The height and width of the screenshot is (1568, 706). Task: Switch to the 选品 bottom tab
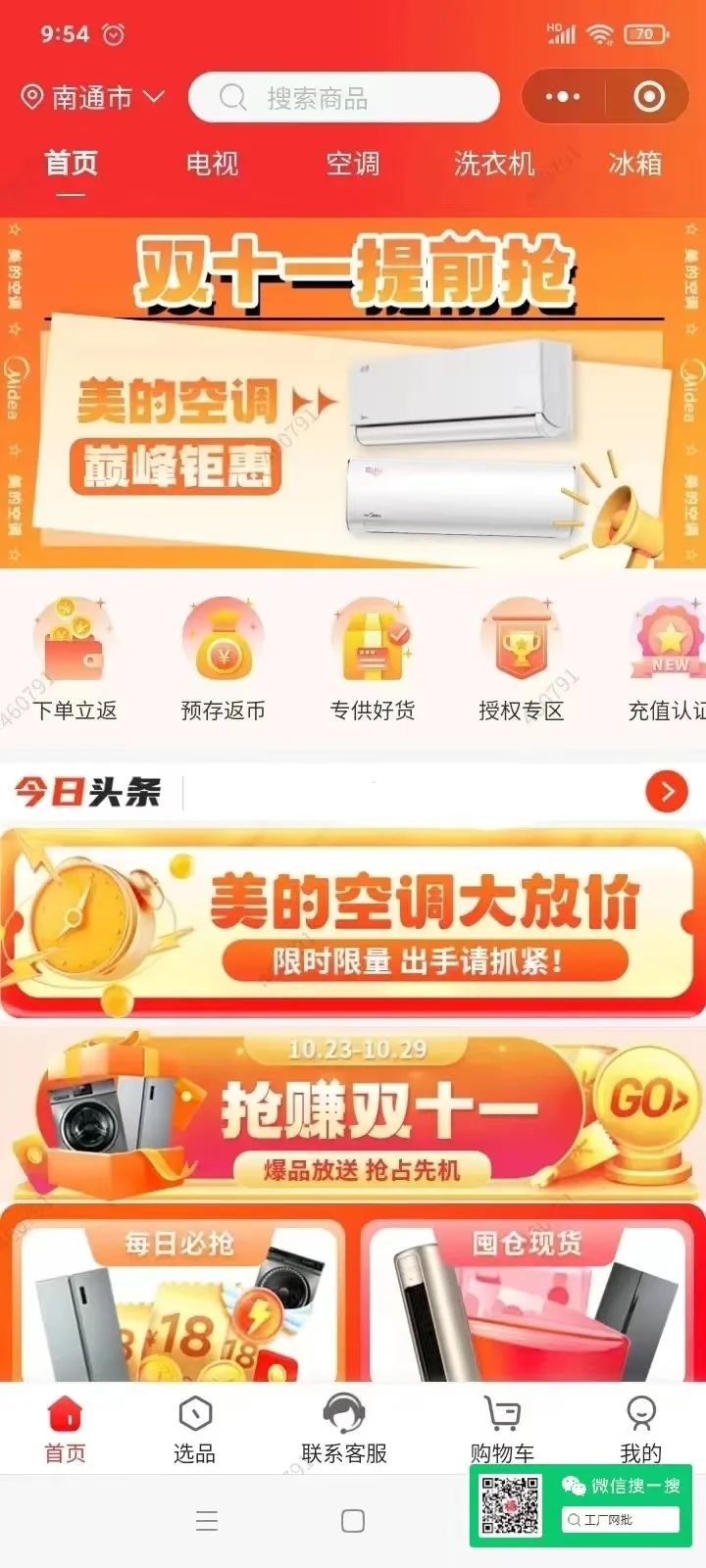[194, 1430]
